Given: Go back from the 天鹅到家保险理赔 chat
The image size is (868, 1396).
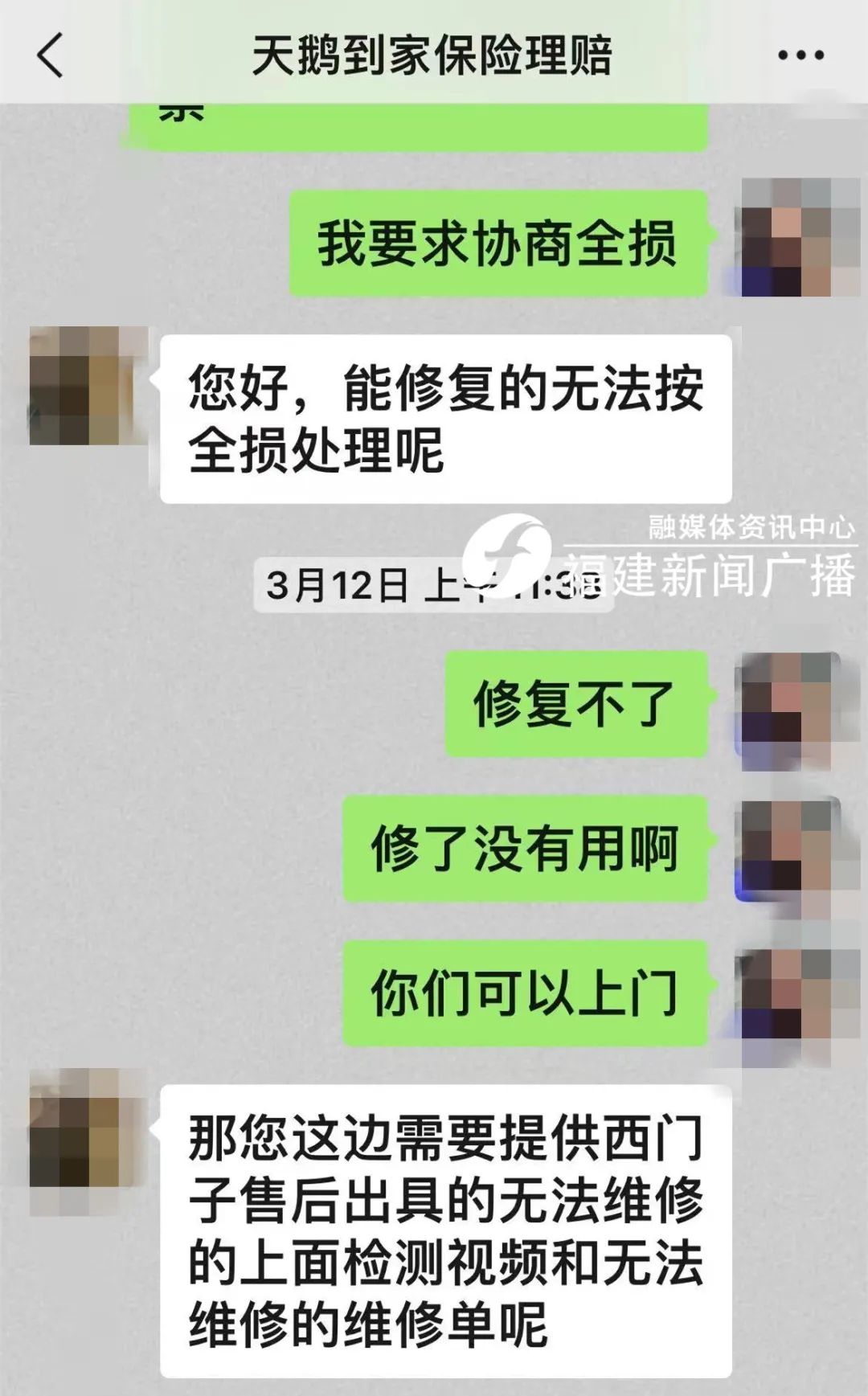Looking at the screenshot, I should 50,55.
